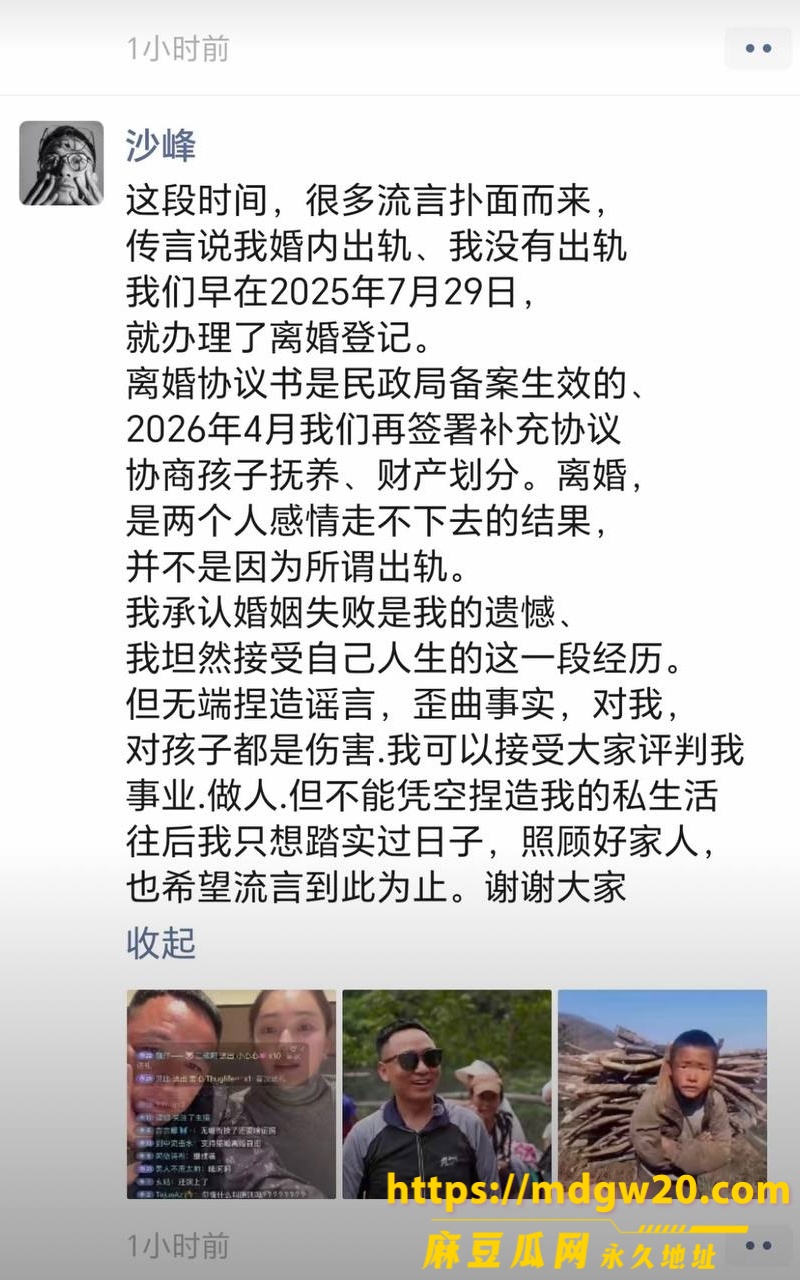View the livestream screenshot photo of a couple

(231, 1094)
